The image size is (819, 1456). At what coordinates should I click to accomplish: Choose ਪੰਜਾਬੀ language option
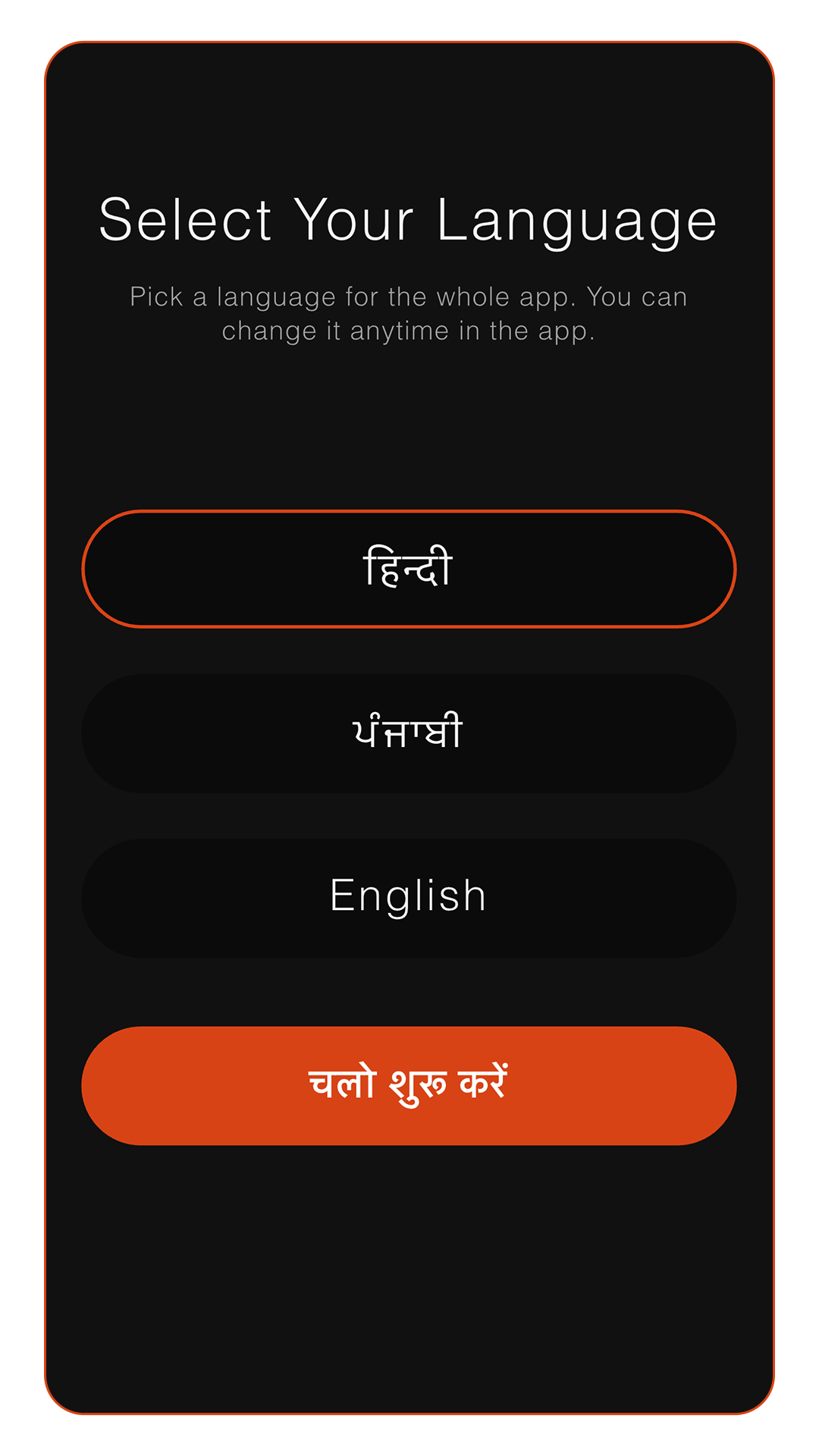click(409, 733)
